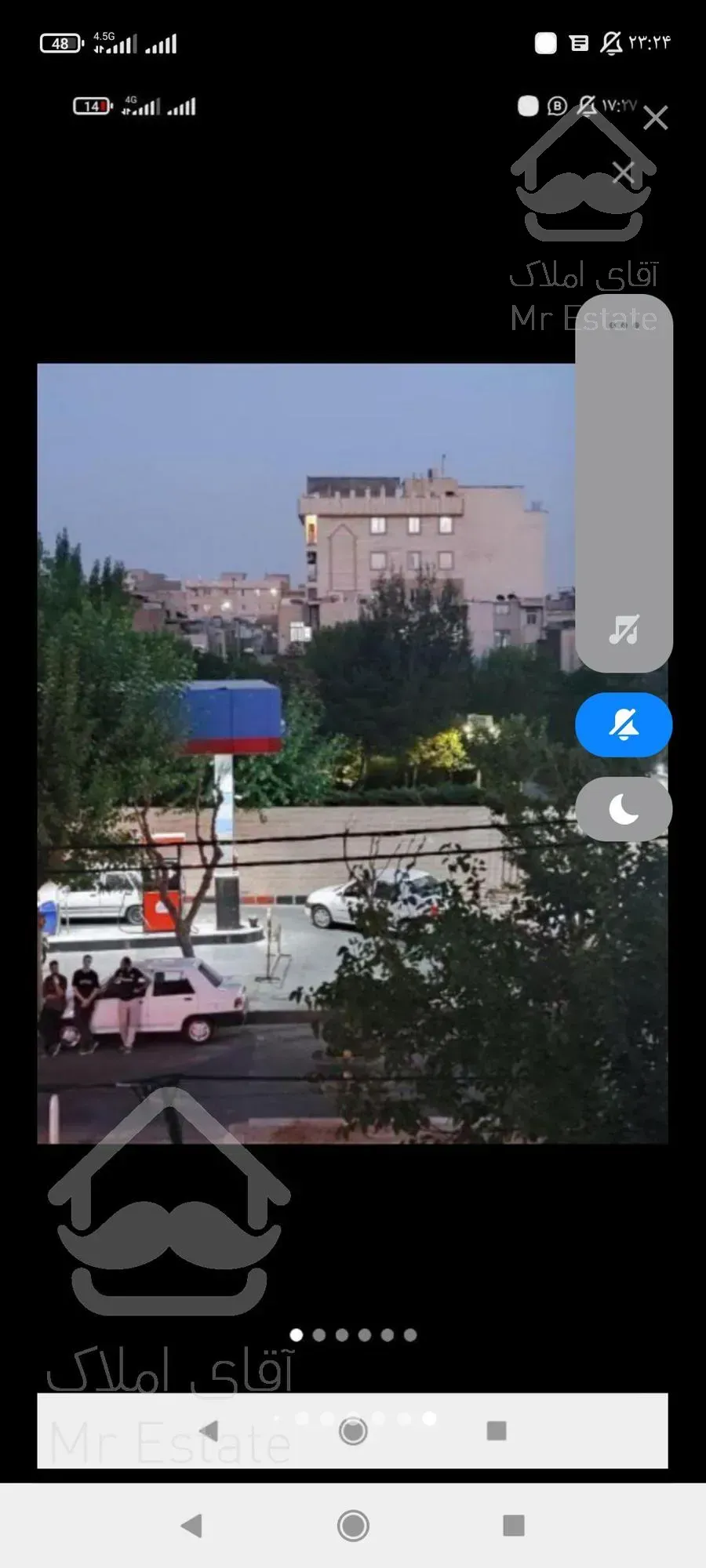706x1568 pixels.
Task: Close the full-screen image viewer
Action: 655,118
